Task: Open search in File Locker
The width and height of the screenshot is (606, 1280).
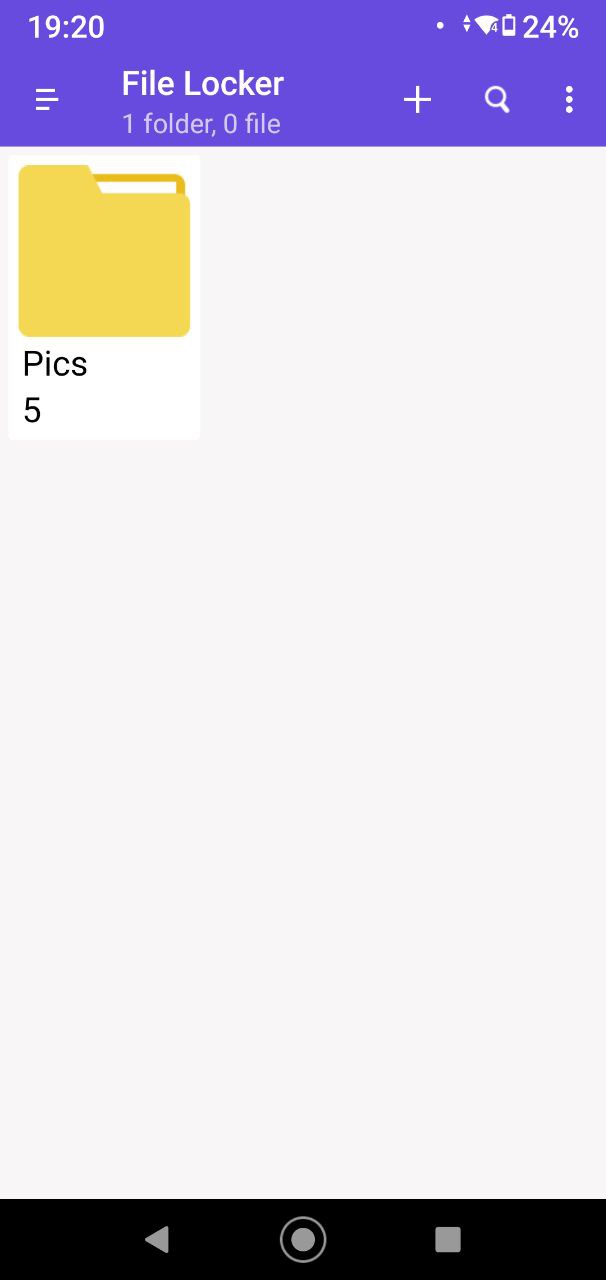Action: pos(497,99)
